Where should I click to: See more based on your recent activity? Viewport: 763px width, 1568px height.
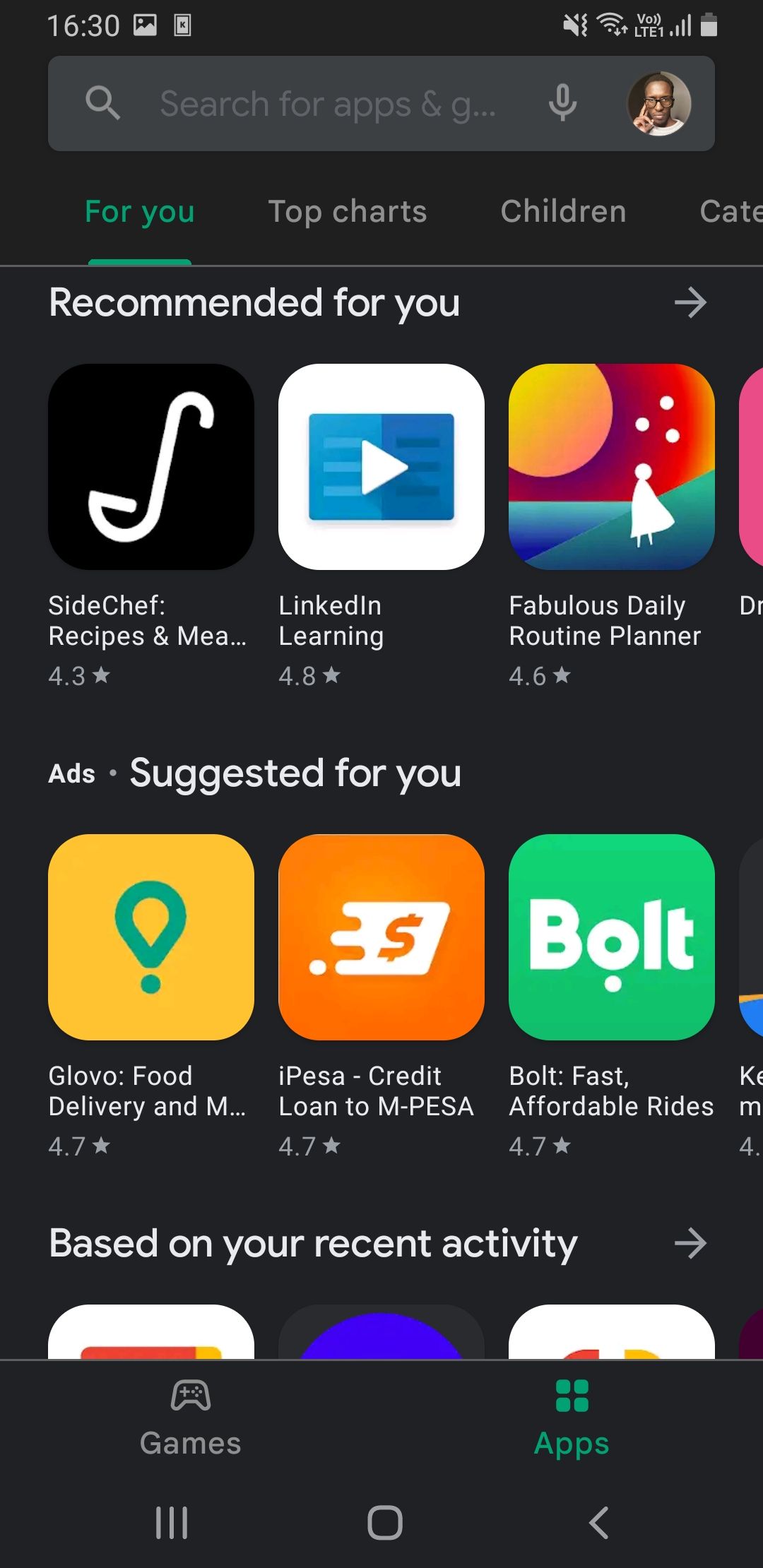[690, 1244]
